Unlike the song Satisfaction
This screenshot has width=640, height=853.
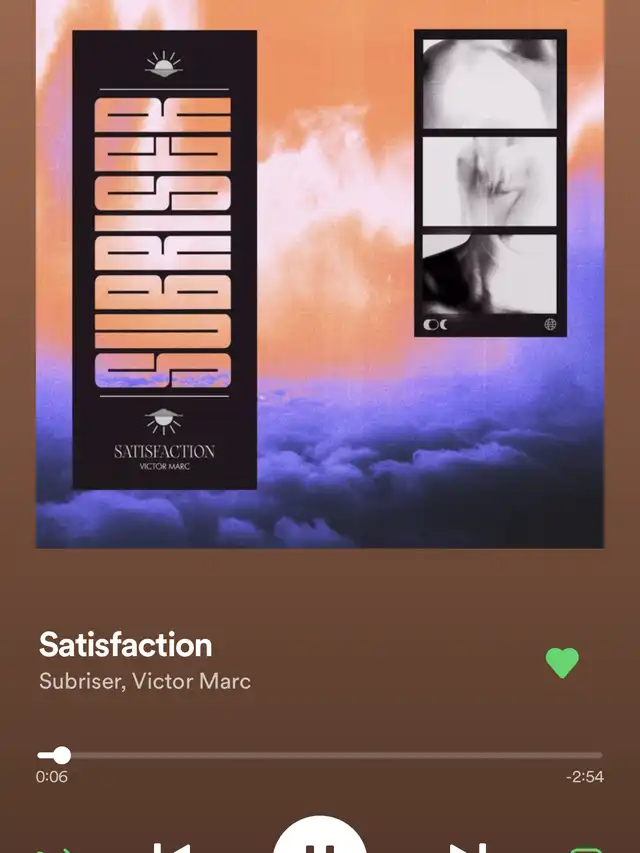[562, 662]
